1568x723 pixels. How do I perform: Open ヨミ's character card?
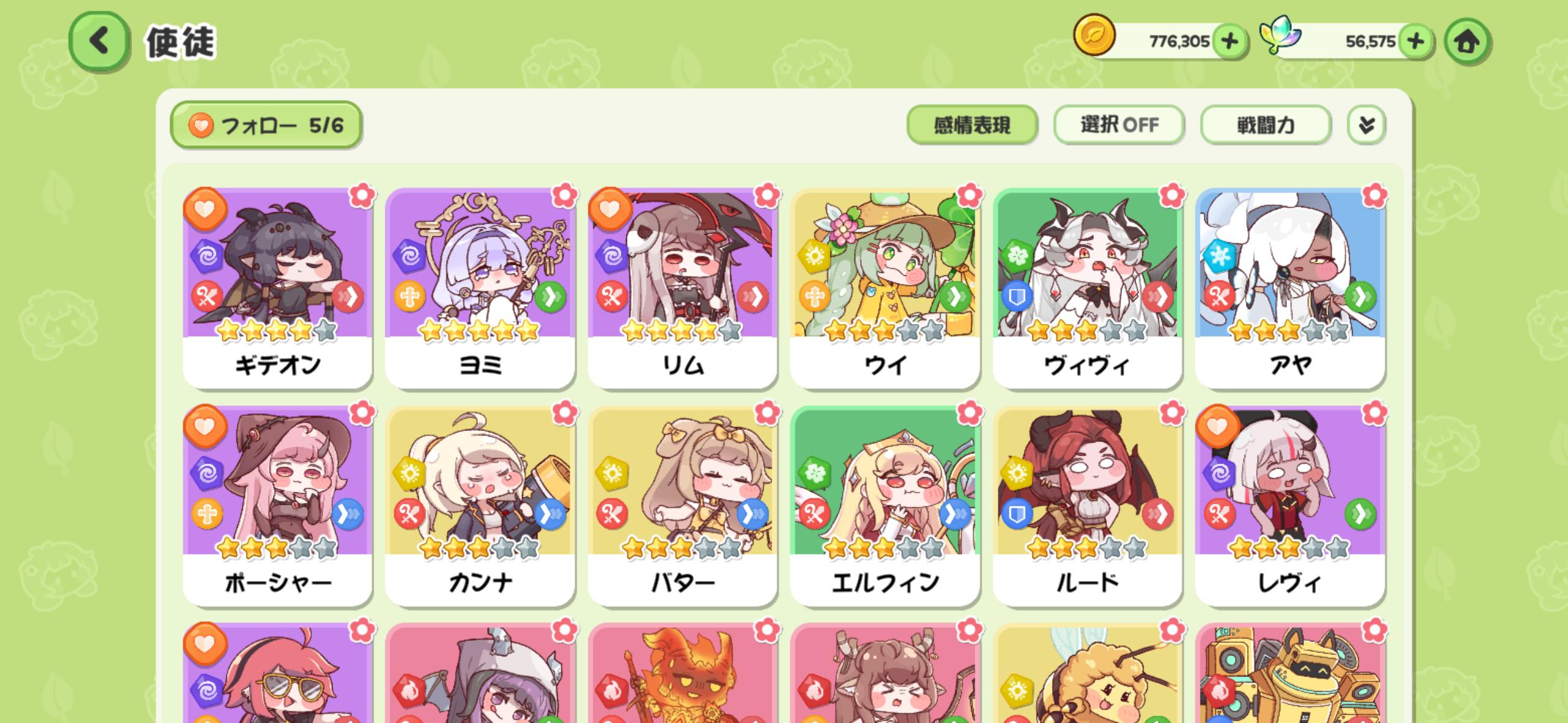(x=480, y=288)
